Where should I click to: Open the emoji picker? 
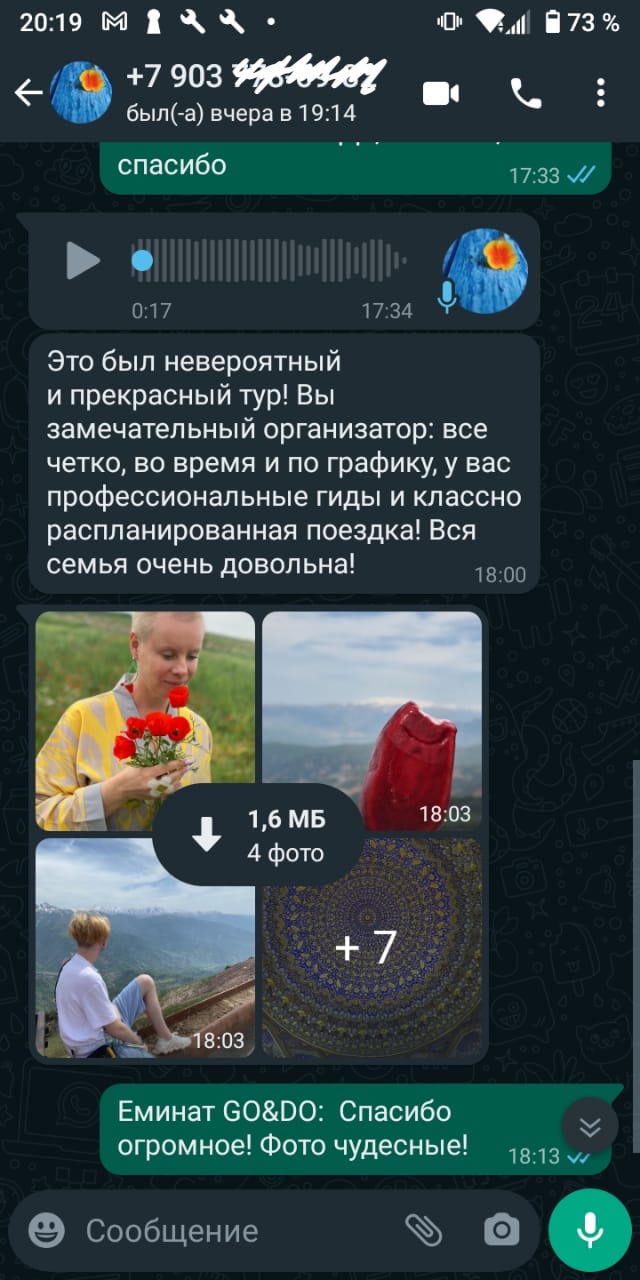(x=47, y=1230)
